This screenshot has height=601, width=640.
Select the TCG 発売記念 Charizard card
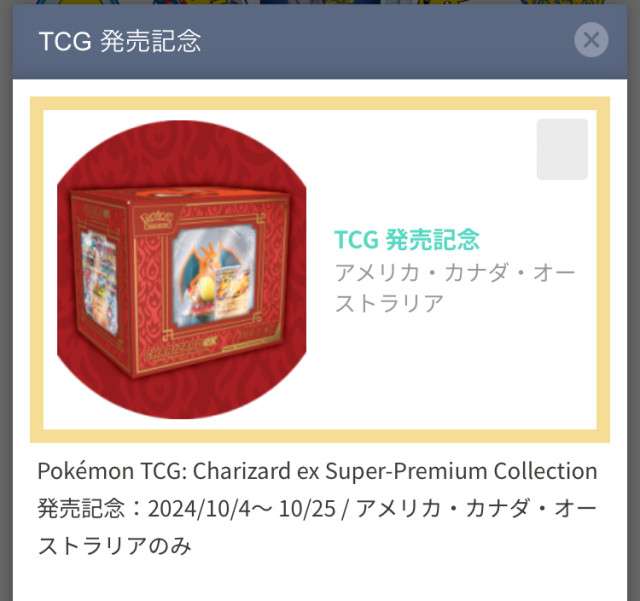coord(320,270)
